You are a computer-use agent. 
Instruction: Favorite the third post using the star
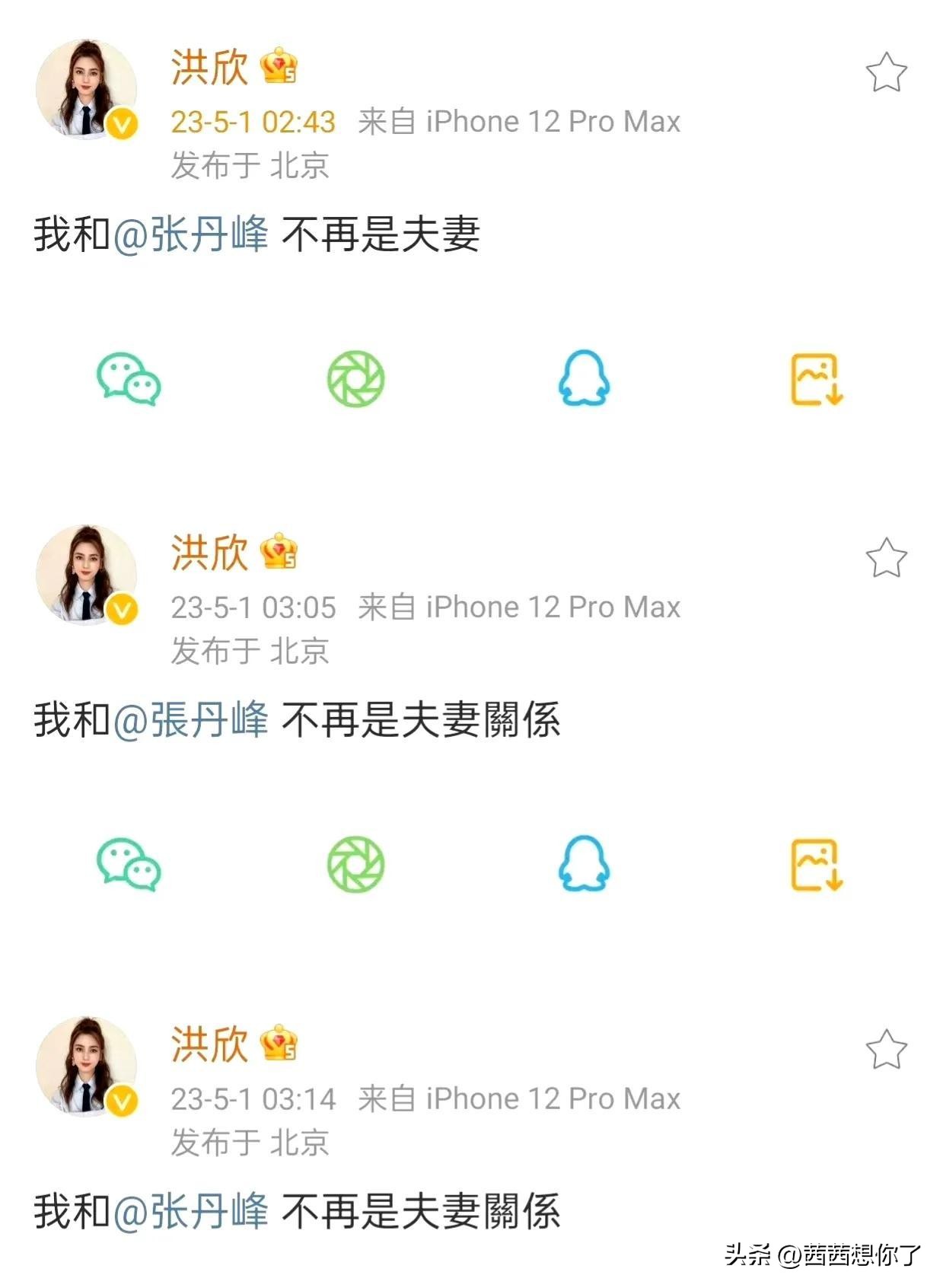(x=885, y=1047)
